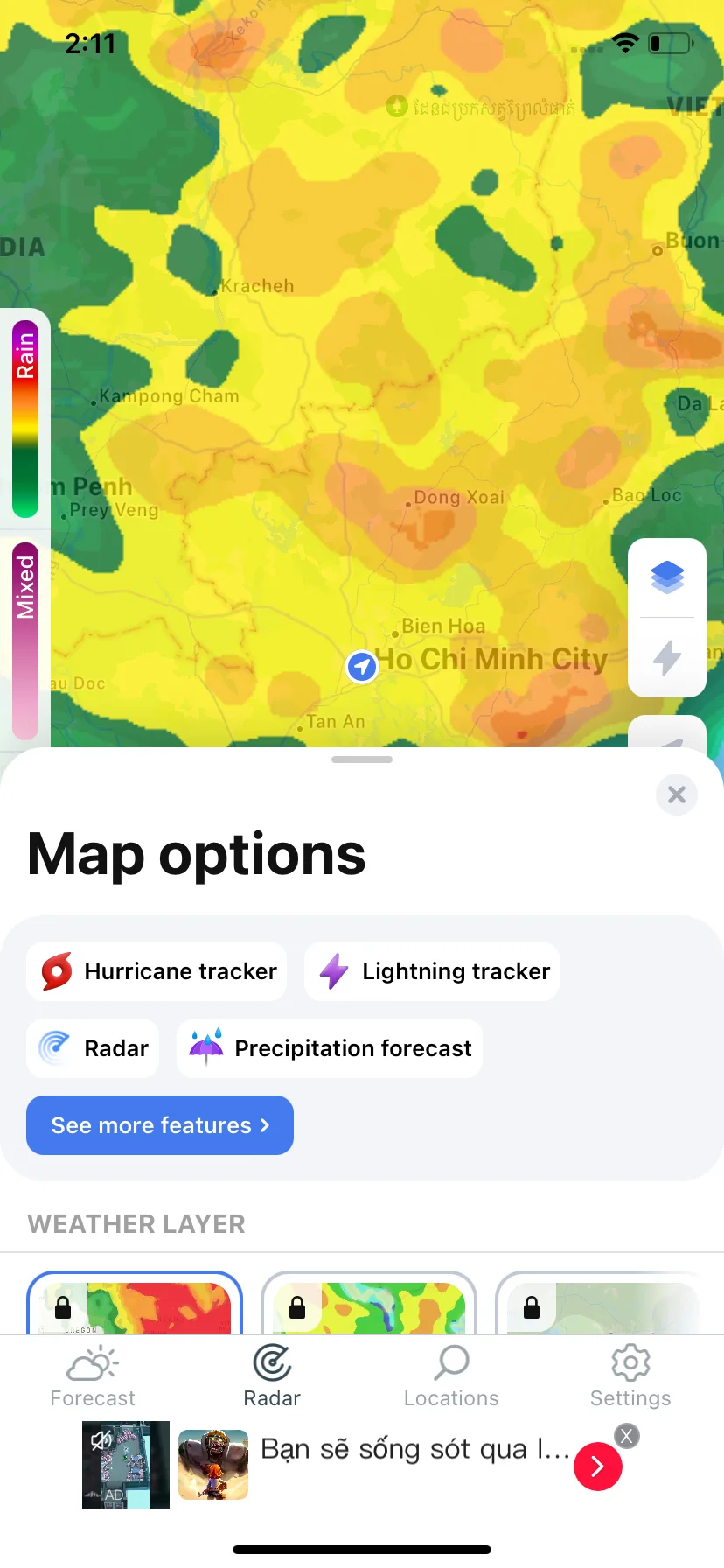
Task: Tap the current location marker on map
Action: [362, 667]
